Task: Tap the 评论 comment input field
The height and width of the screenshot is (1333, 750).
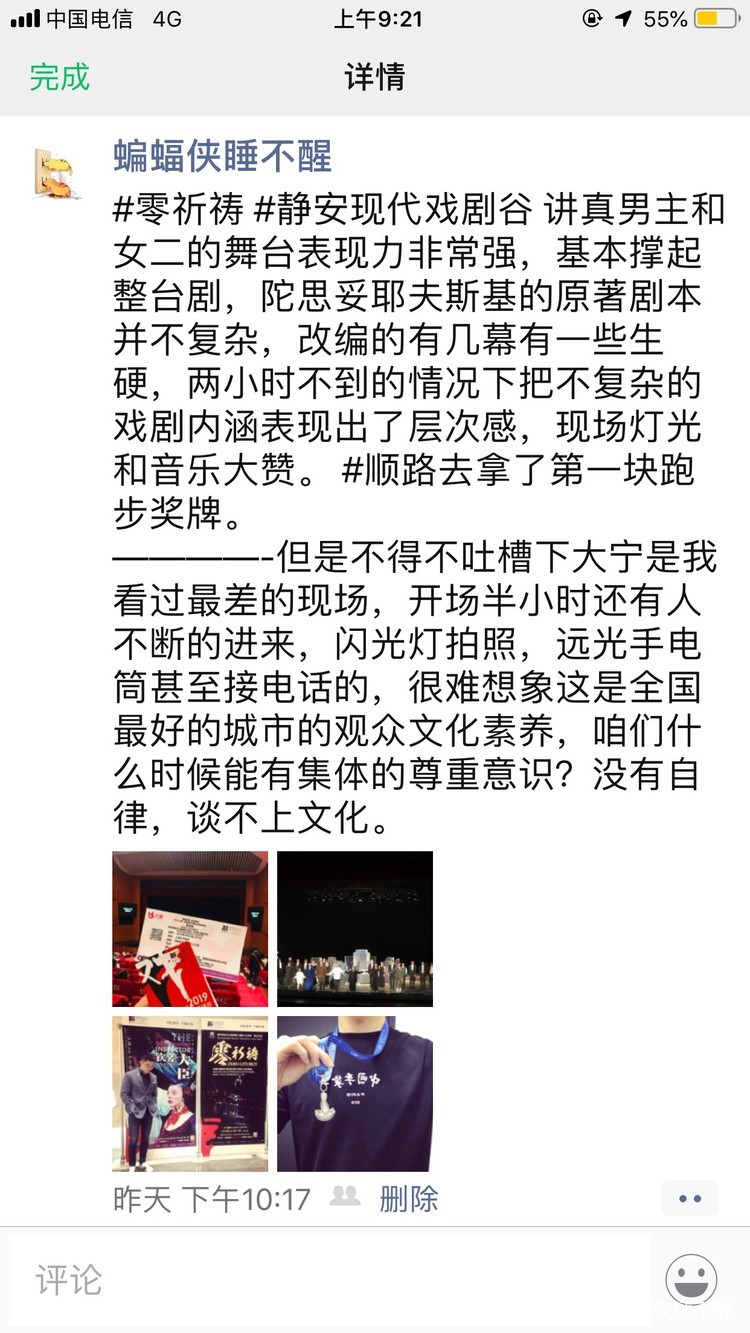Action: coord(330,1280)
